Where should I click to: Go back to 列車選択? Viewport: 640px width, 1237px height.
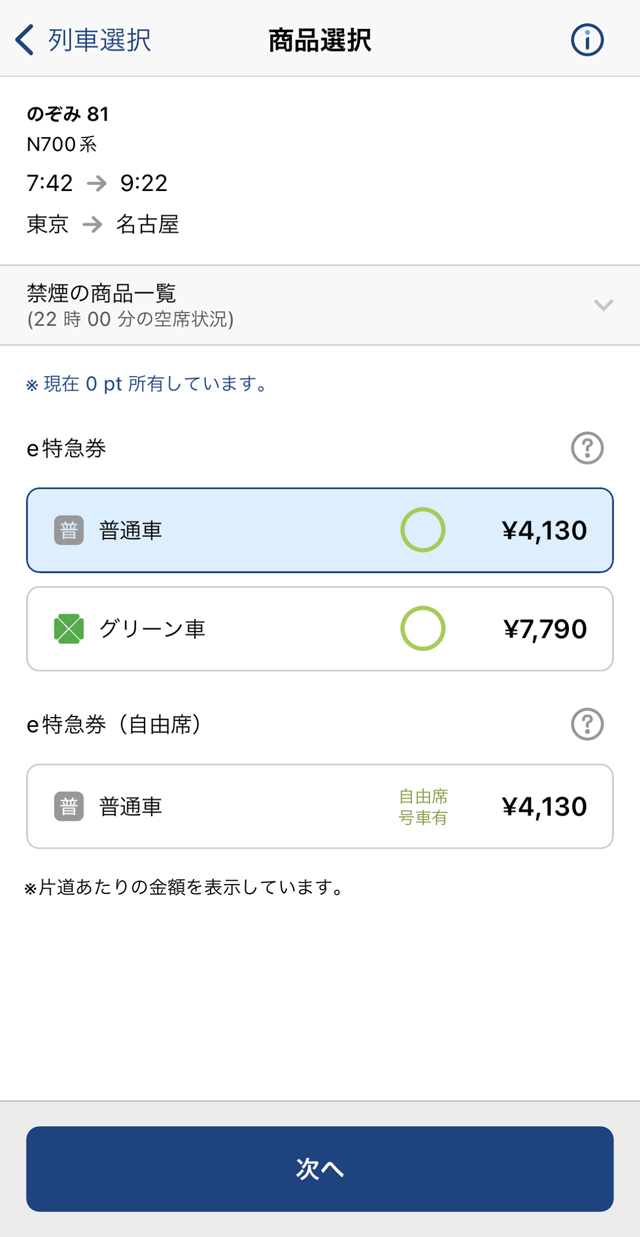pyautogui.click(x=83, y=40)
